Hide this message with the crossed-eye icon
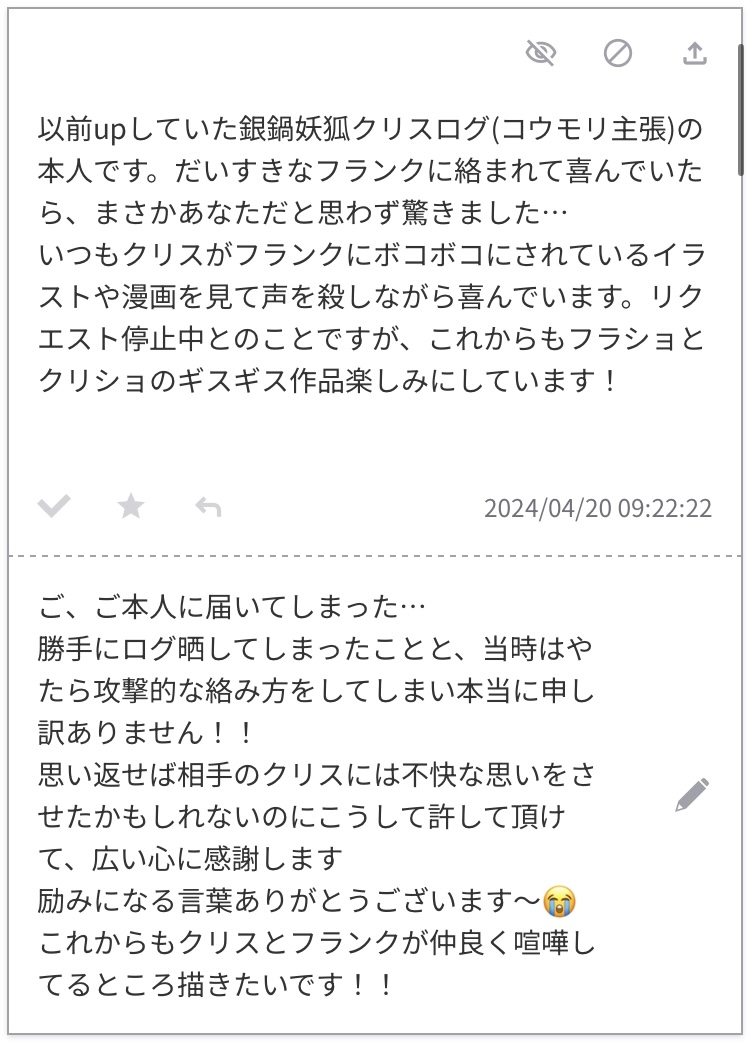The image size is (750, 1056). (540, 53)
